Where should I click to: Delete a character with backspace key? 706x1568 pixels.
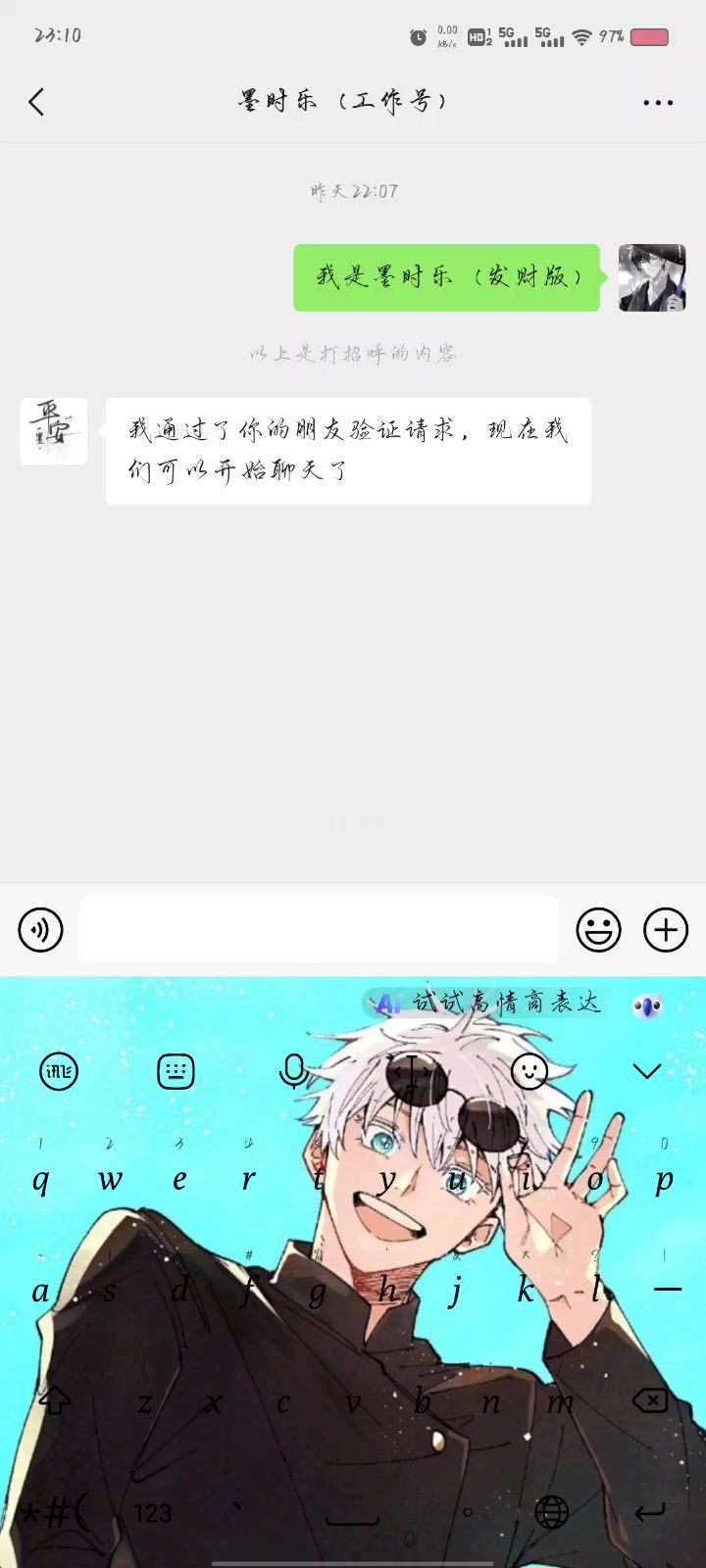coord(650,1401)
